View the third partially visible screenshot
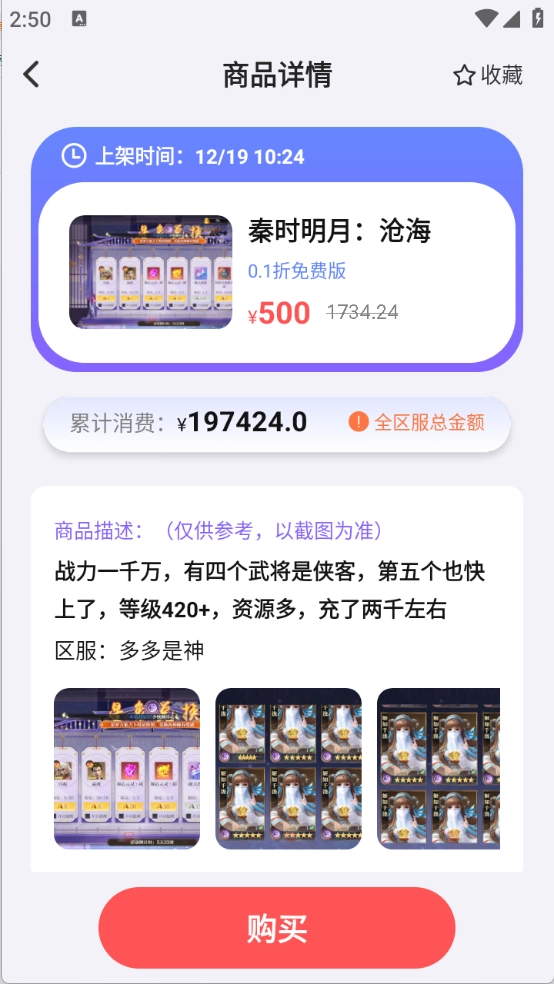This screenshot has width=554, height=984. point(439,768)
